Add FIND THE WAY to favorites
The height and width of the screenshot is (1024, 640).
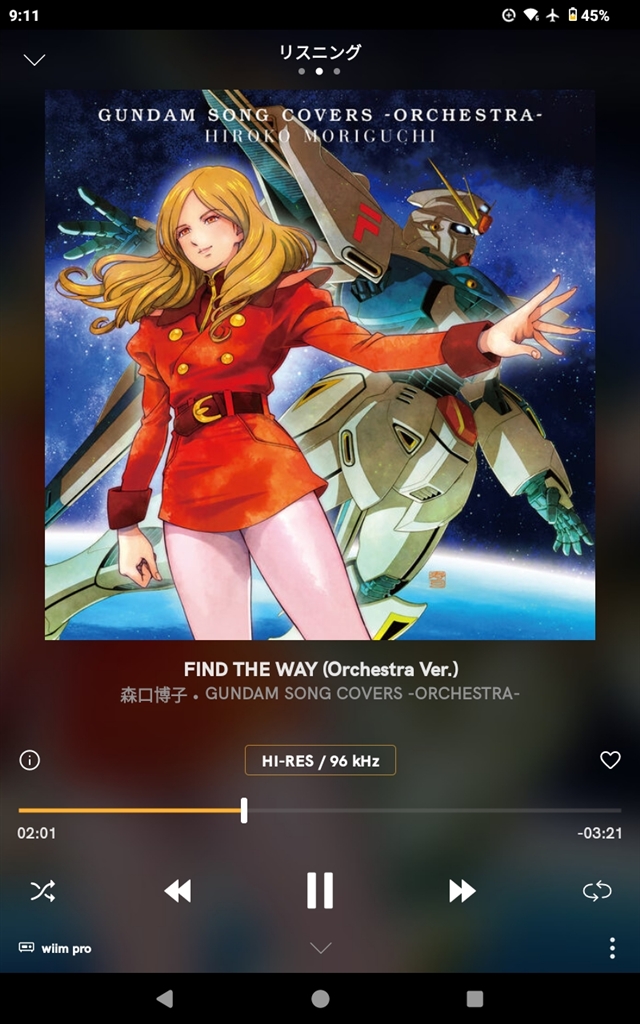[x=610, y=760]
